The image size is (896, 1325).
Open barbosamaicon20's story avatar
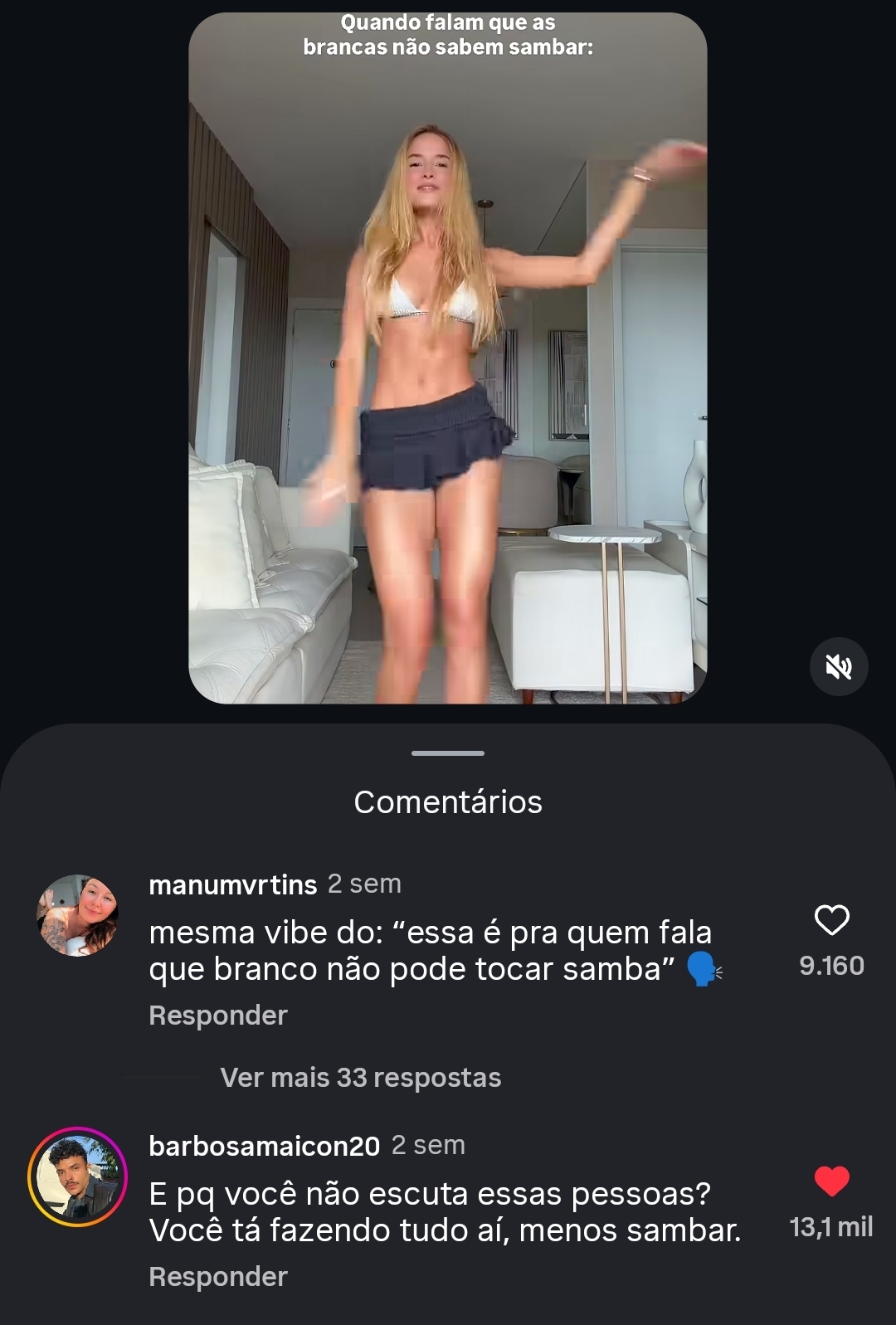tap(77, 1176)
